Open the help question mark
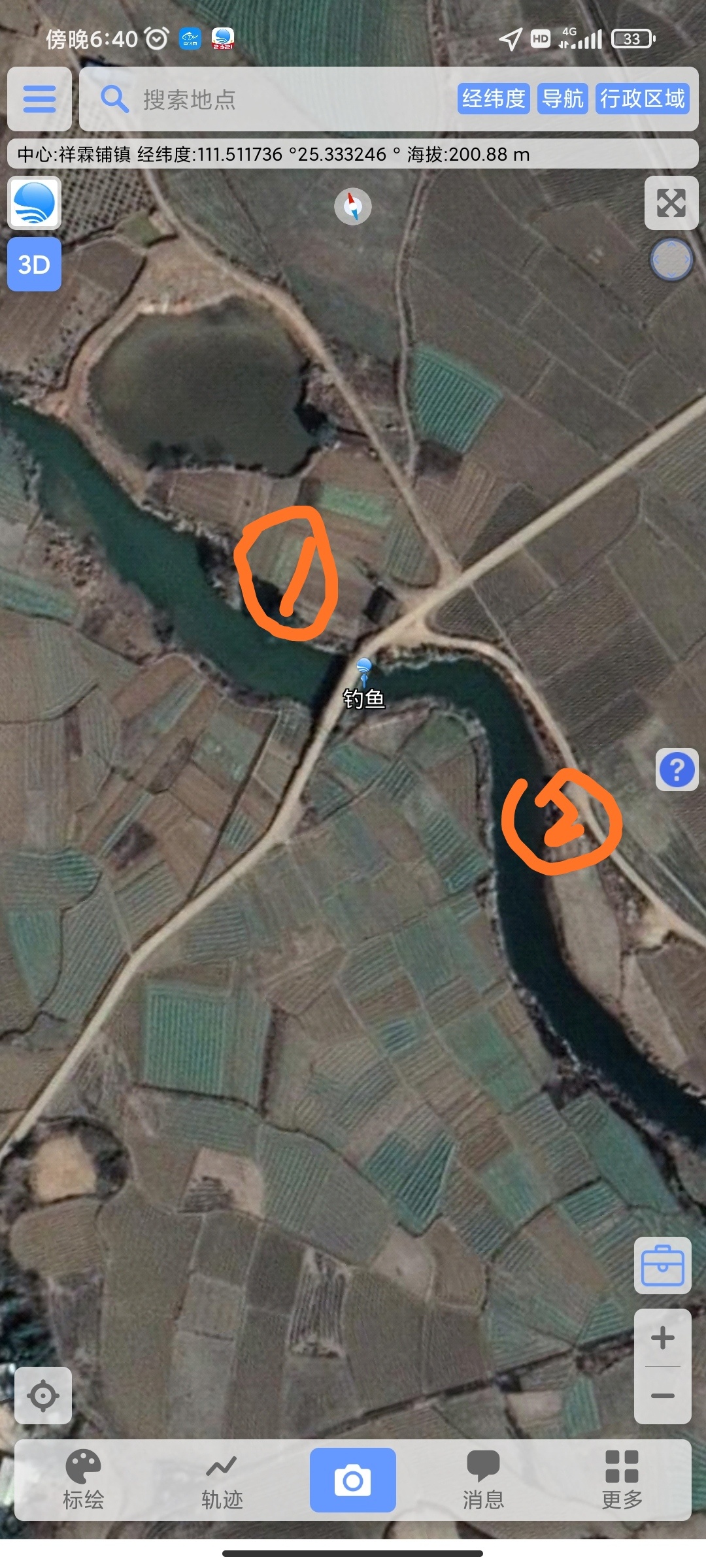This screenshot has width=706, height=1568. [677, 770]
